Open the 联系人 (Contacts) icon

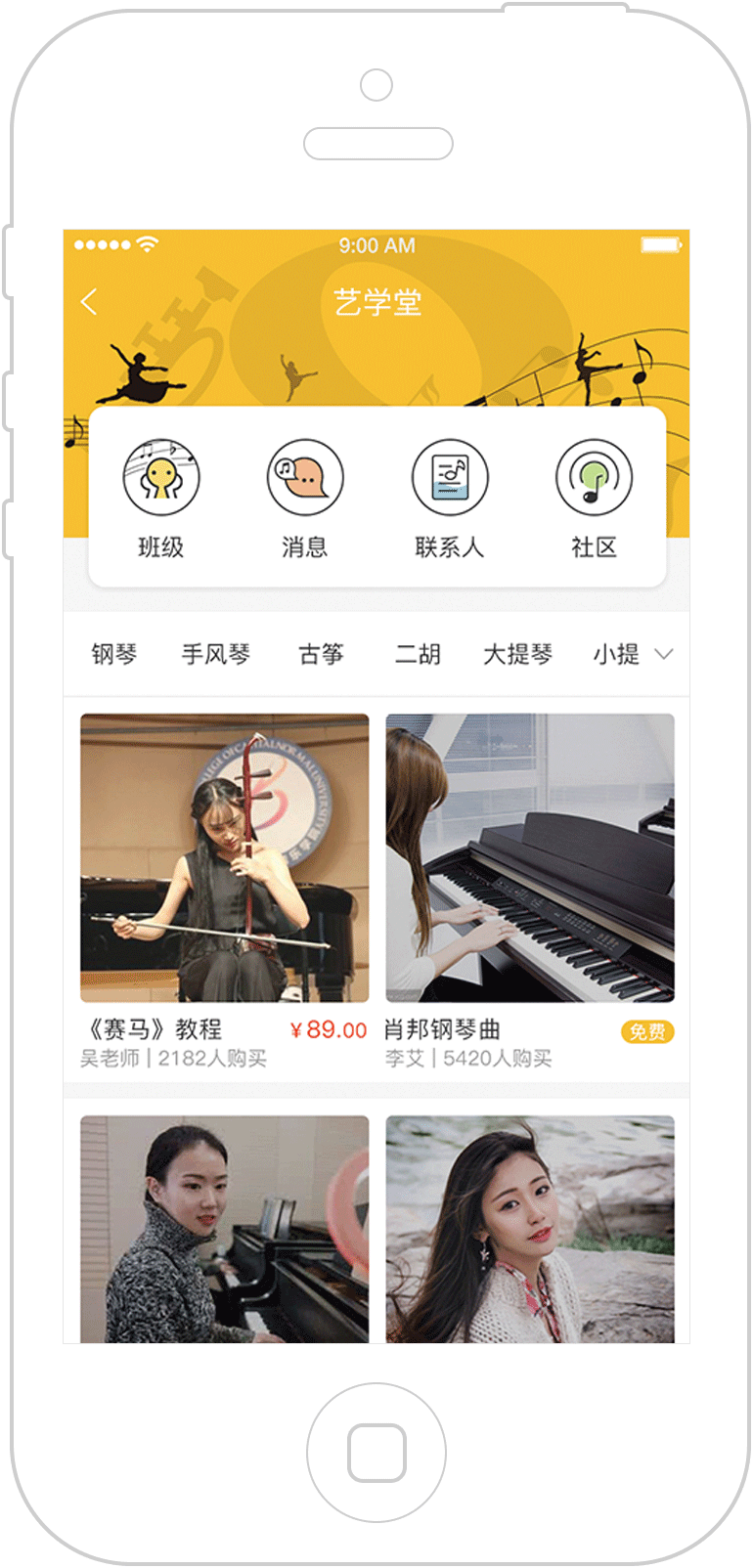[x=450, y=476]
